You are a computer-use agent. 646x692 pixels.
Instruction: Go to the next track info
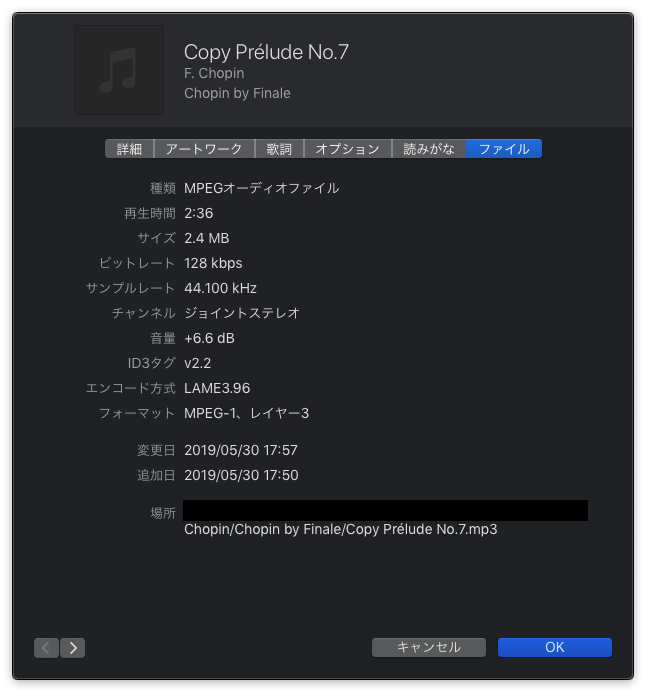pyautogui.click(x=73, y=648)
